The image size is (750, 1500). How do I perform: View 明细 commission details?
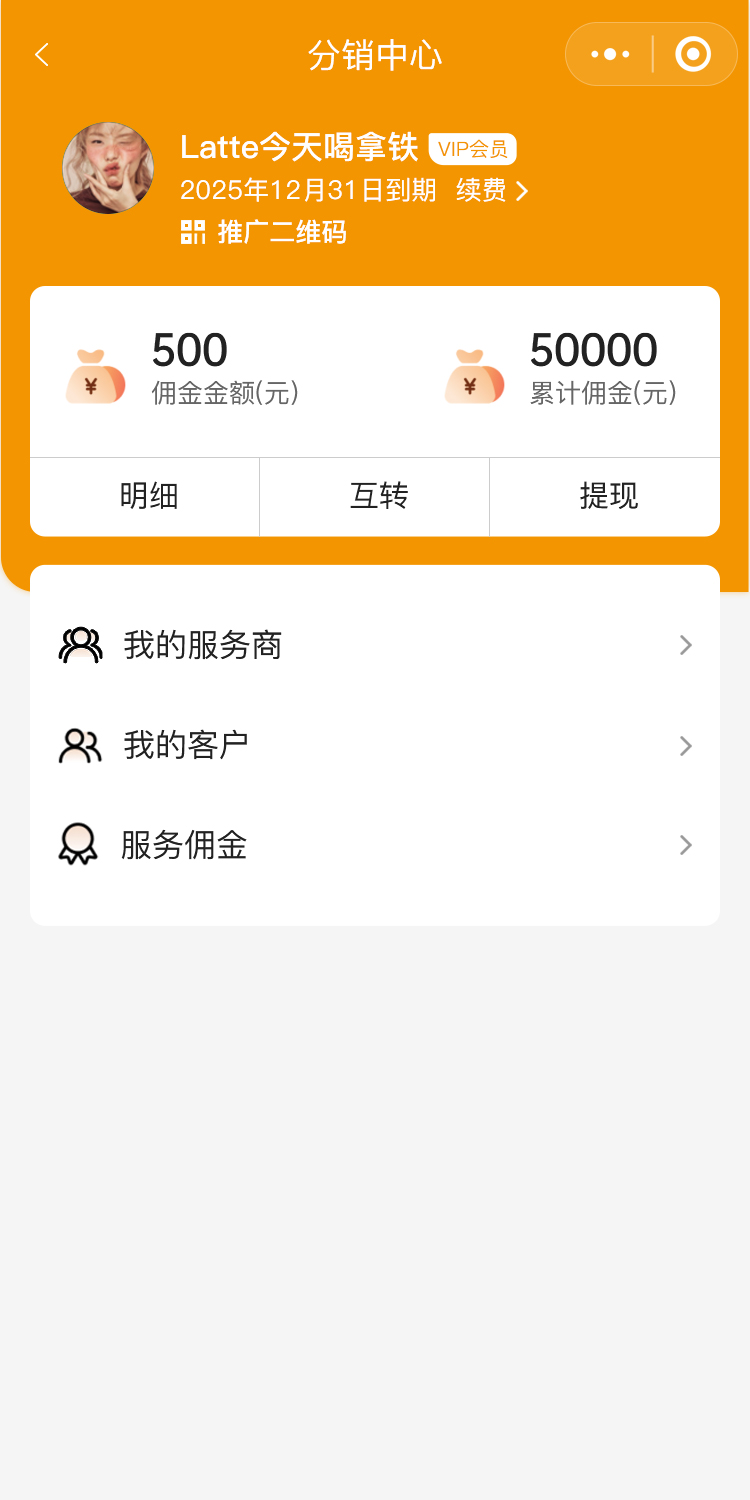coord(148,496)
